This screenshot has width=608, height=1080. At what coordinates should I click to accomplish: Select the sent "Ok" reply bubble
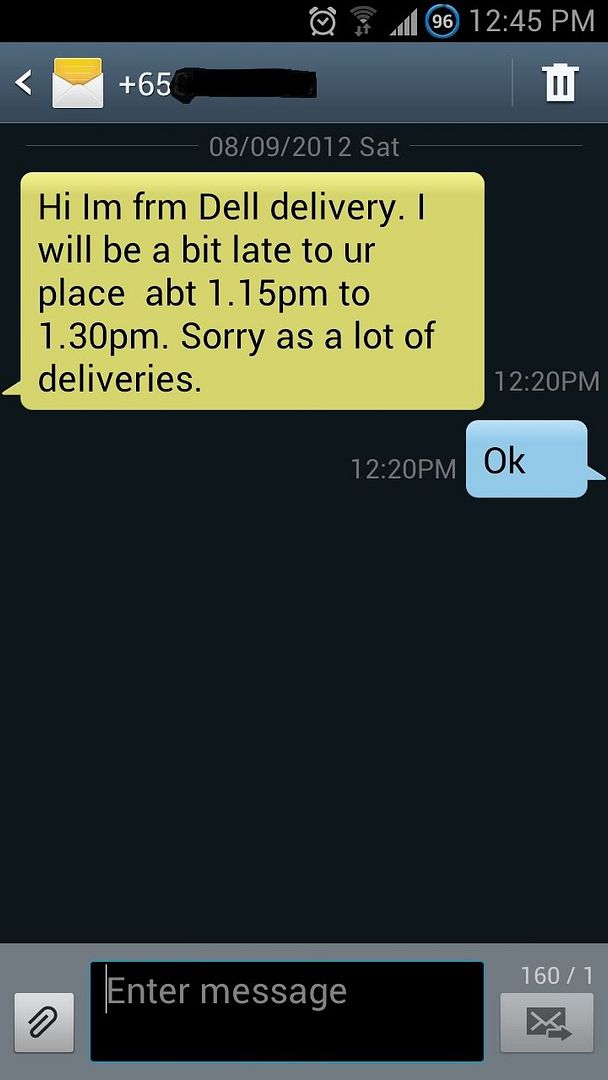coord(524,460)
